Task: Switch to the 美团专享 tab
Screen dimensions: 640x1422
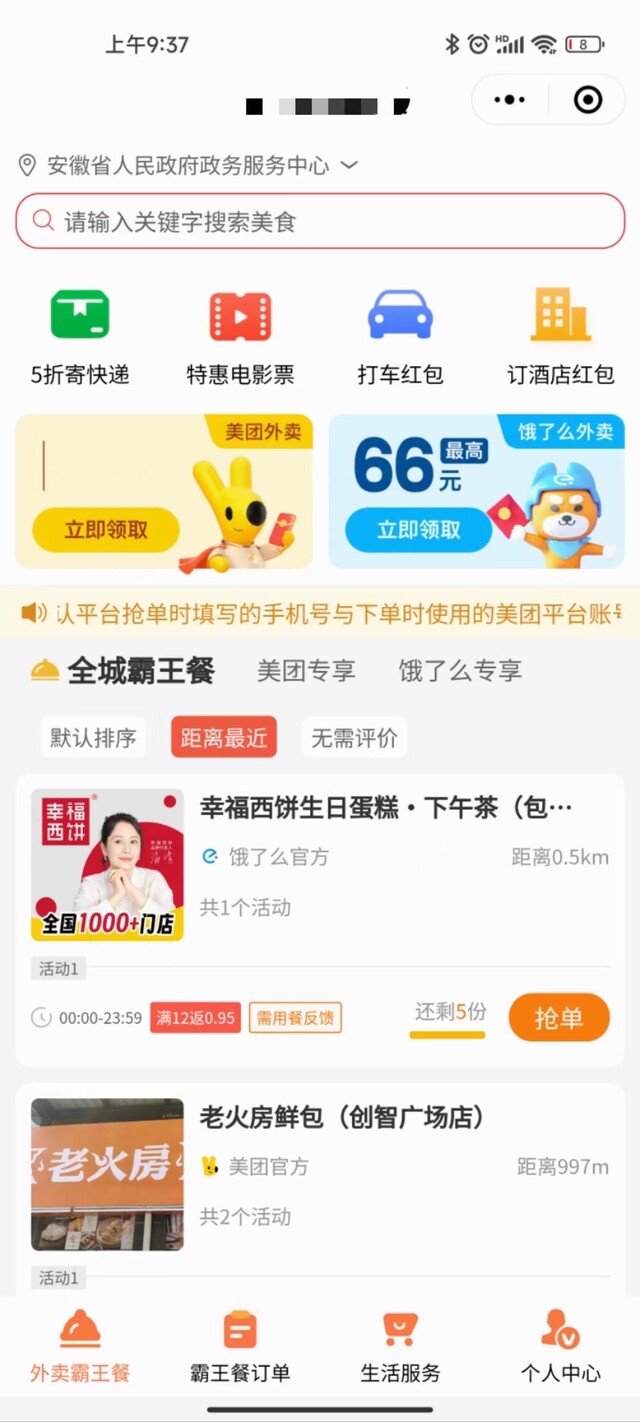Action: pyautogui.click(x=306, y=670)
